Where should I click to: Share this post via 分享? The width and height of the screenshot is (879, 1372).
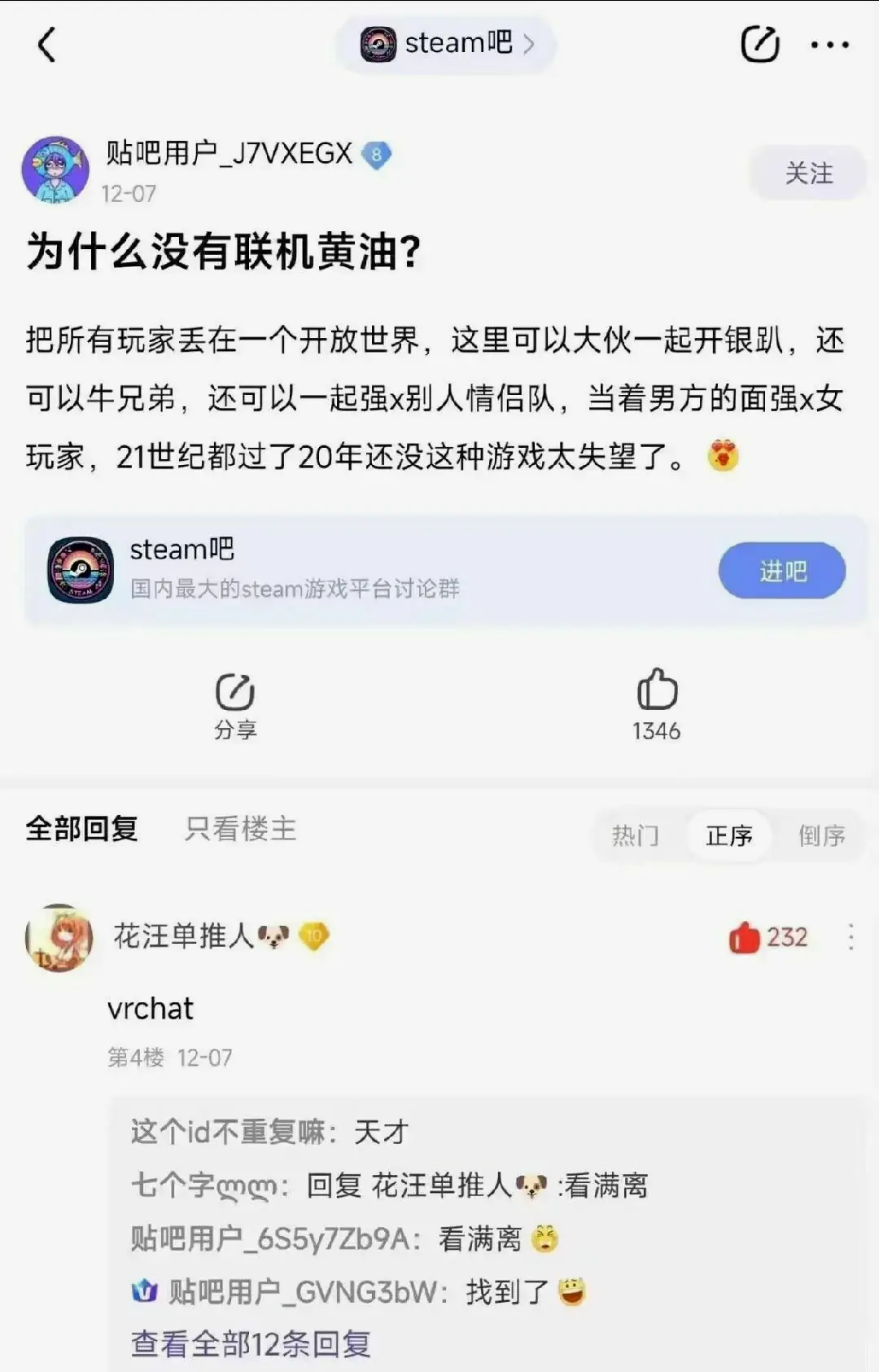235,705
